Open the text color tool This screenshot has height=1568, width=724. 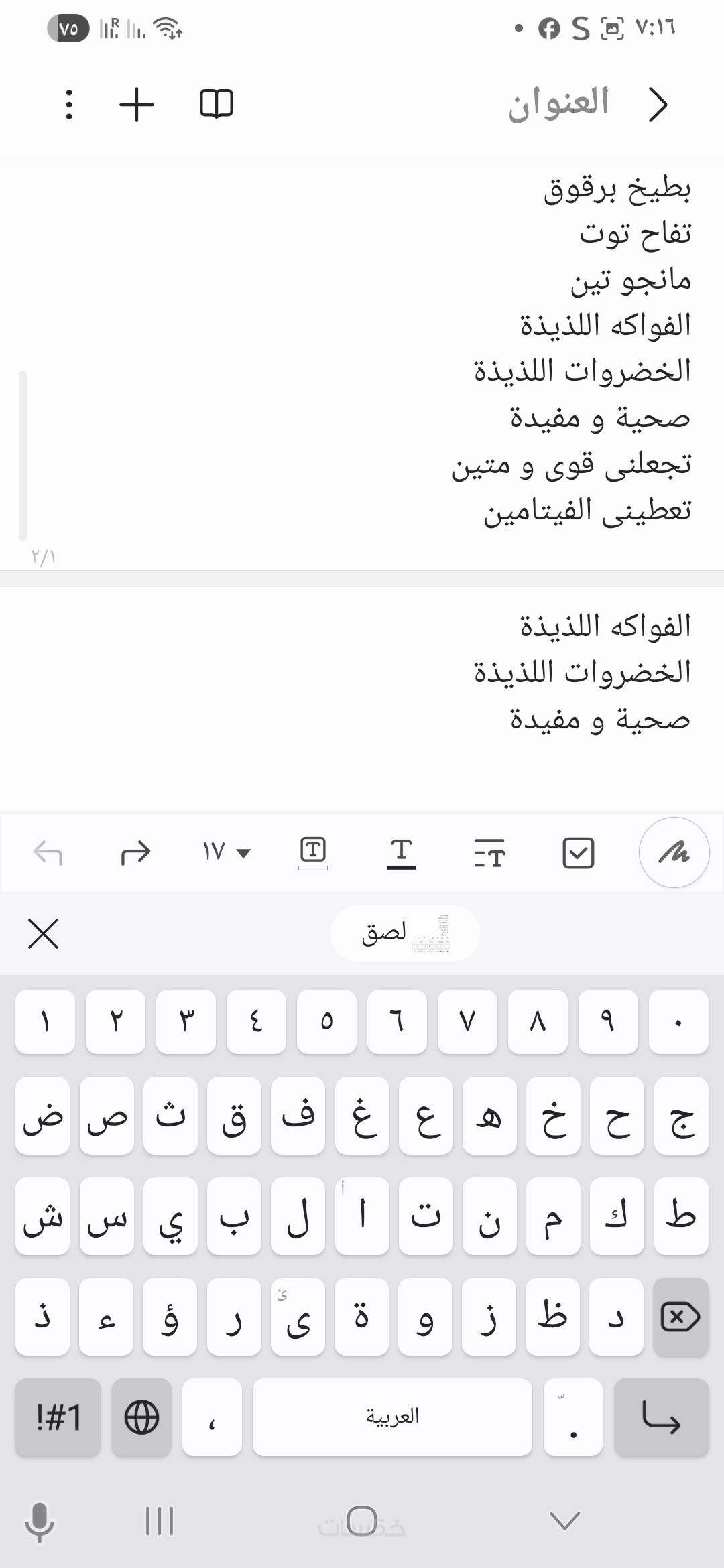(401, 853)
